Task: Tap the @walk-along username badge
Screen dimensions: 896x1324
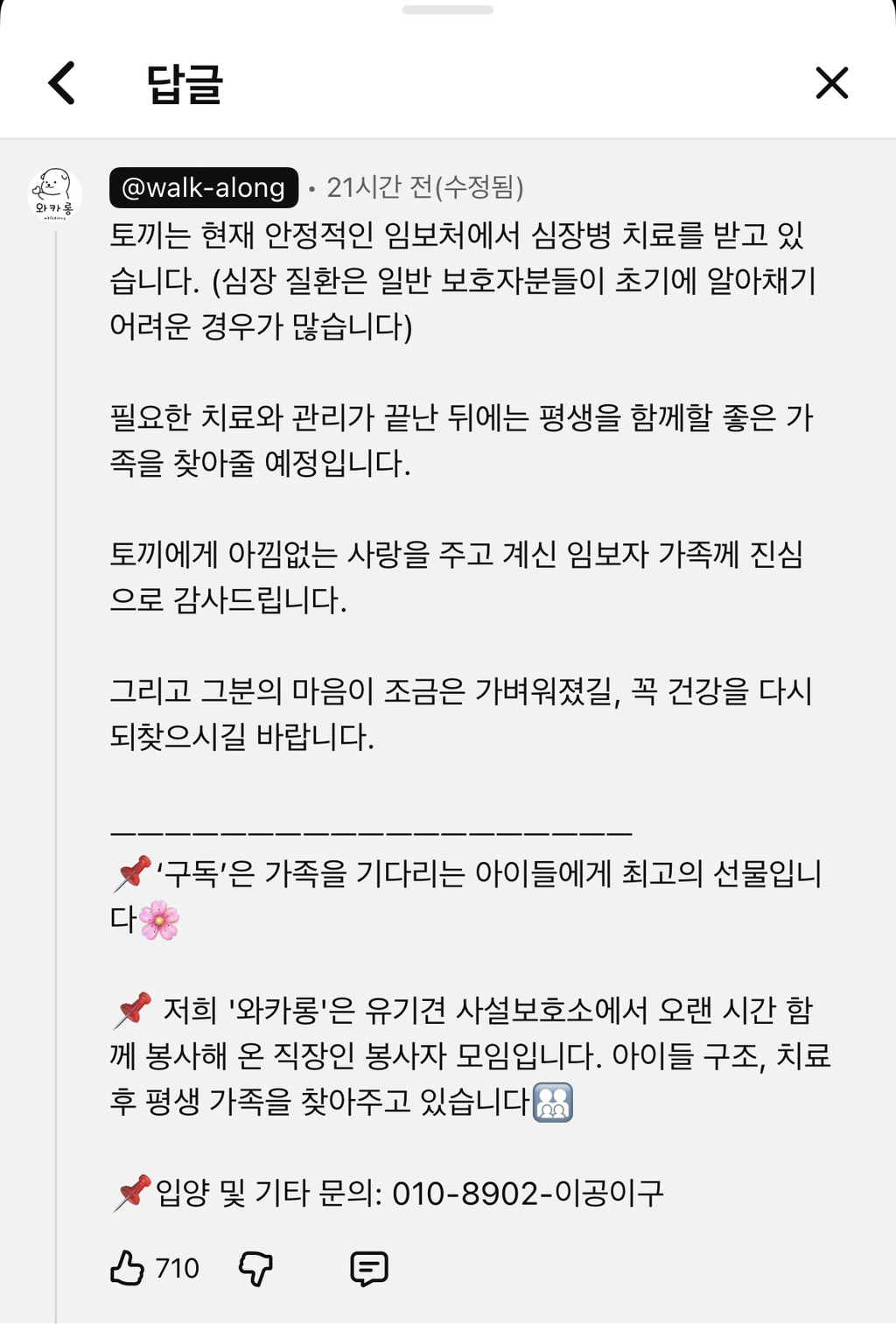Action: pyautogui.click(x=203, y=186)
